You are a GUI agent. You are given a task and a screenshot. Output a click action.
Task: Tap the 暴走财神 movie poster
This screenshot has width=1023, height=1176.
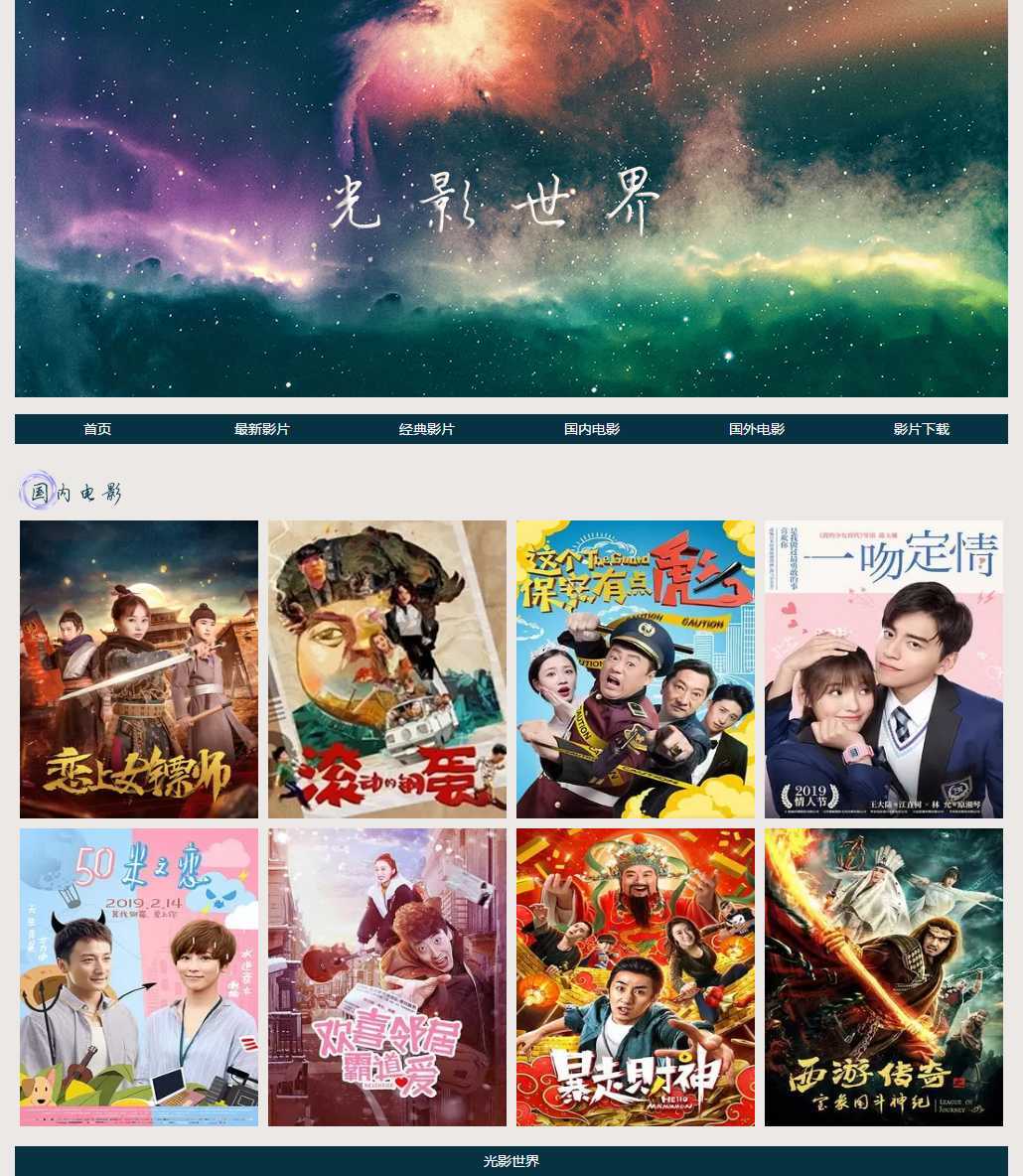[636, 977]
